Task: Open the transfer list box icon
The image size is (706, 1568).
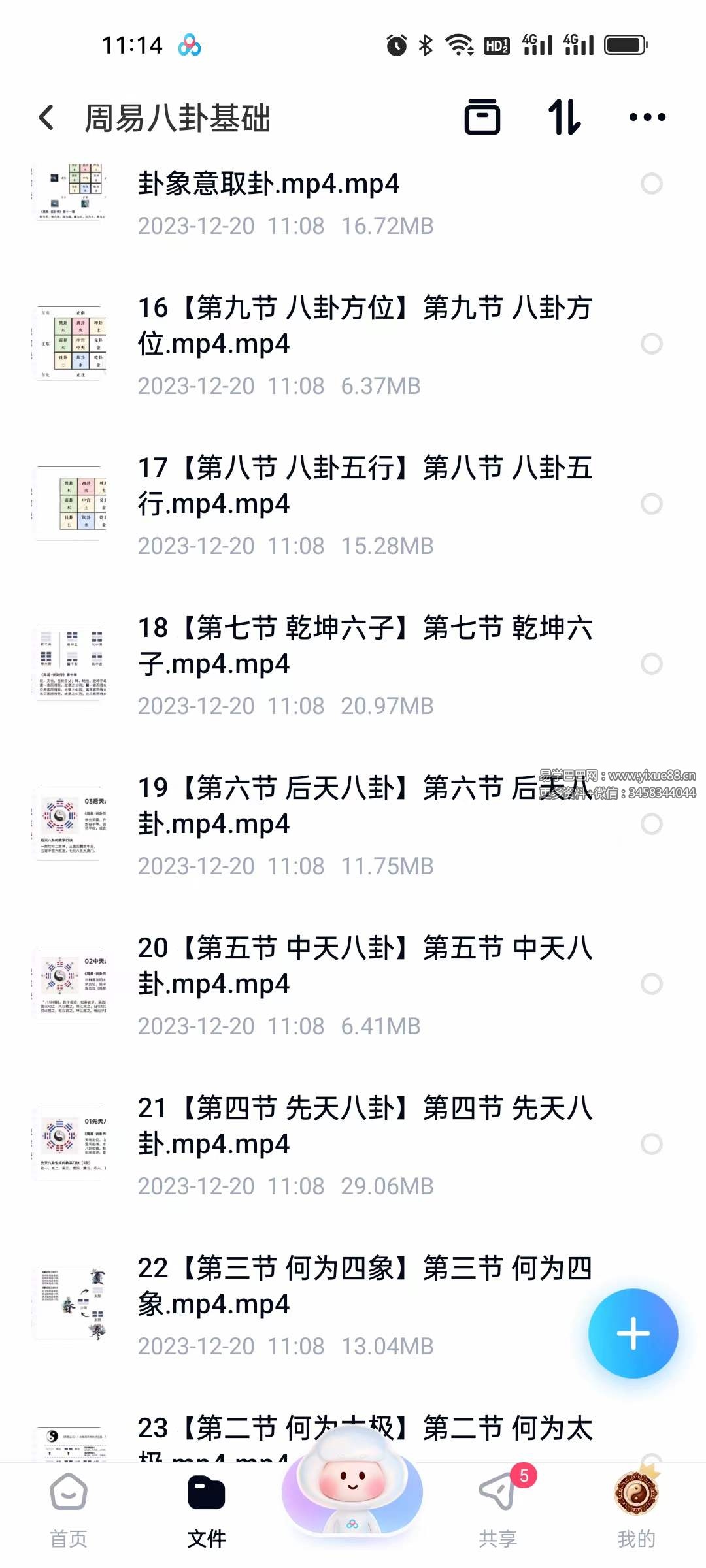Action: [x=482, y=118]
